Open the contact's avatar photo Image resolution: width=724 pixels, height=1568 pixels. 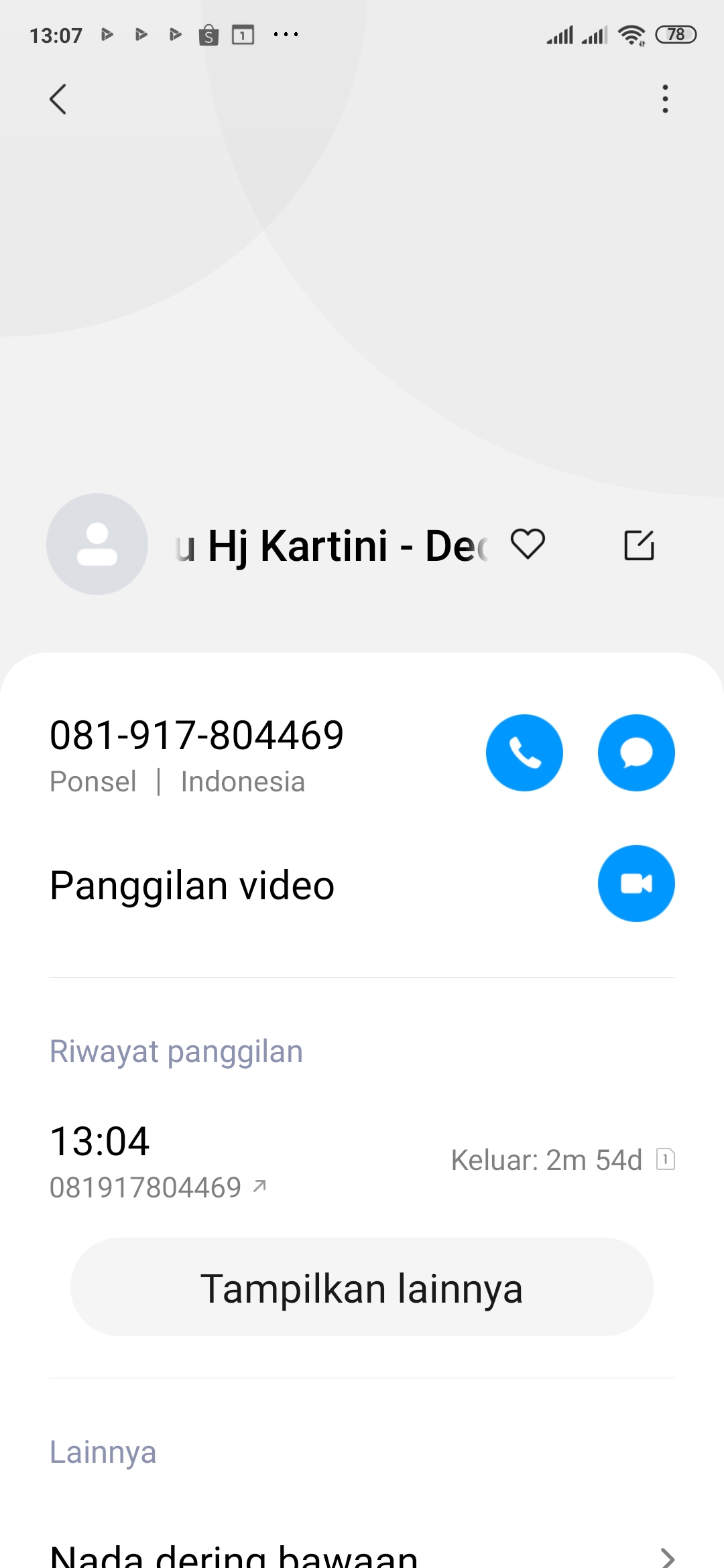pyautogui.click(x=97, y=545)
